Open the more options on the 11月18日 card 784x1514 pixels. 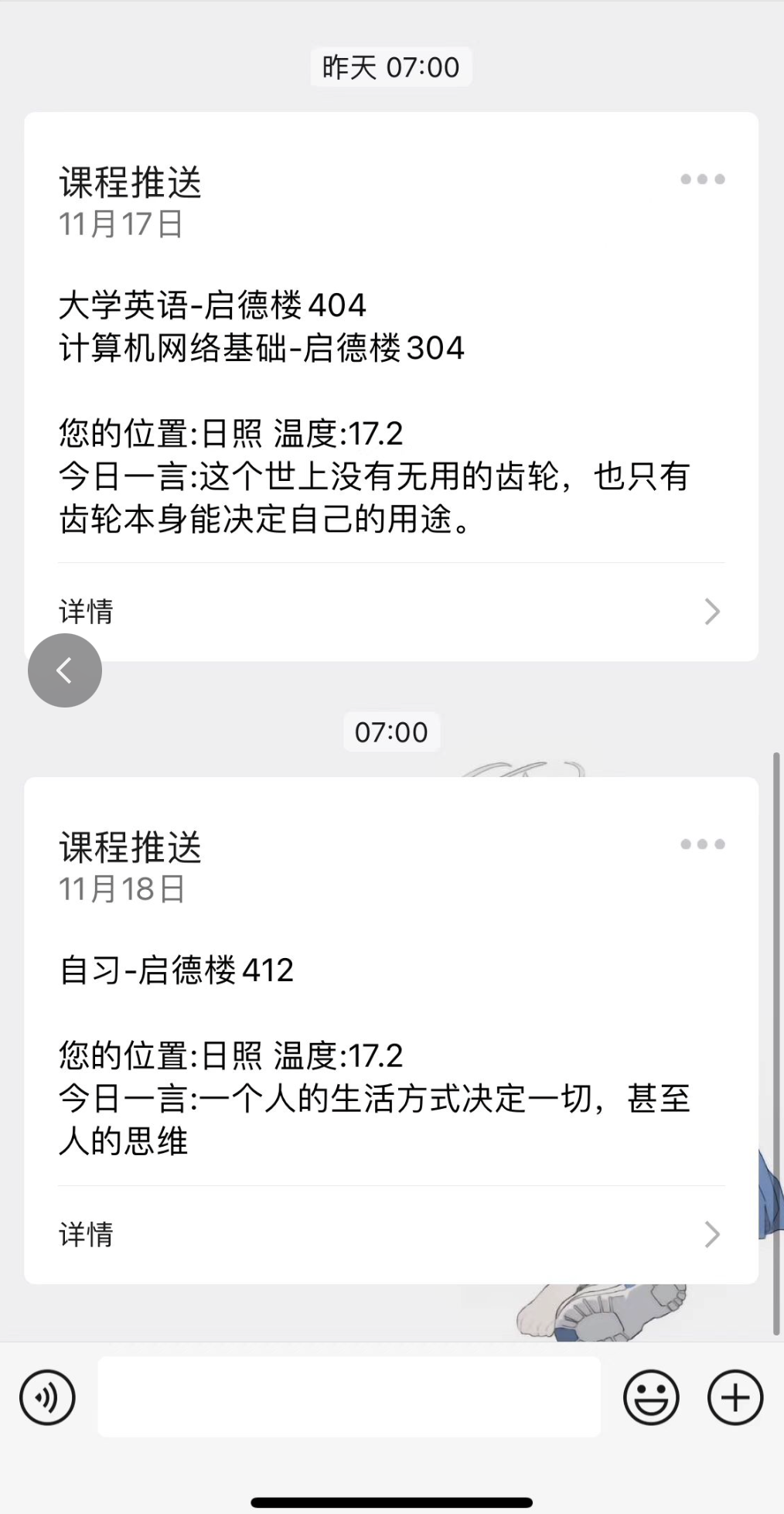click(x=702, y=844)
